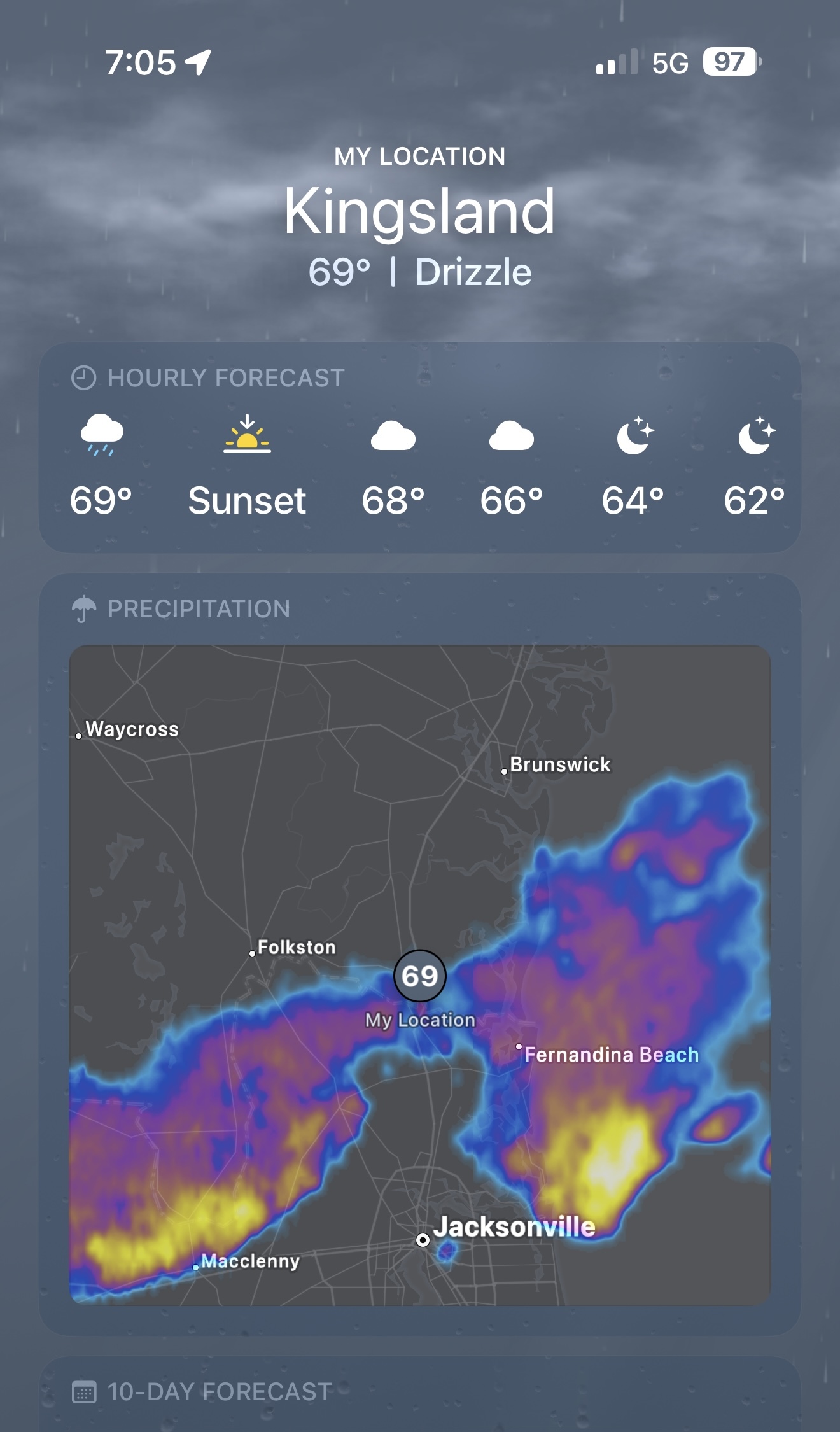The width and height of the screenshot is (840, 1432).
Task: Open the hourly forecast card
Action: point(419,448)
